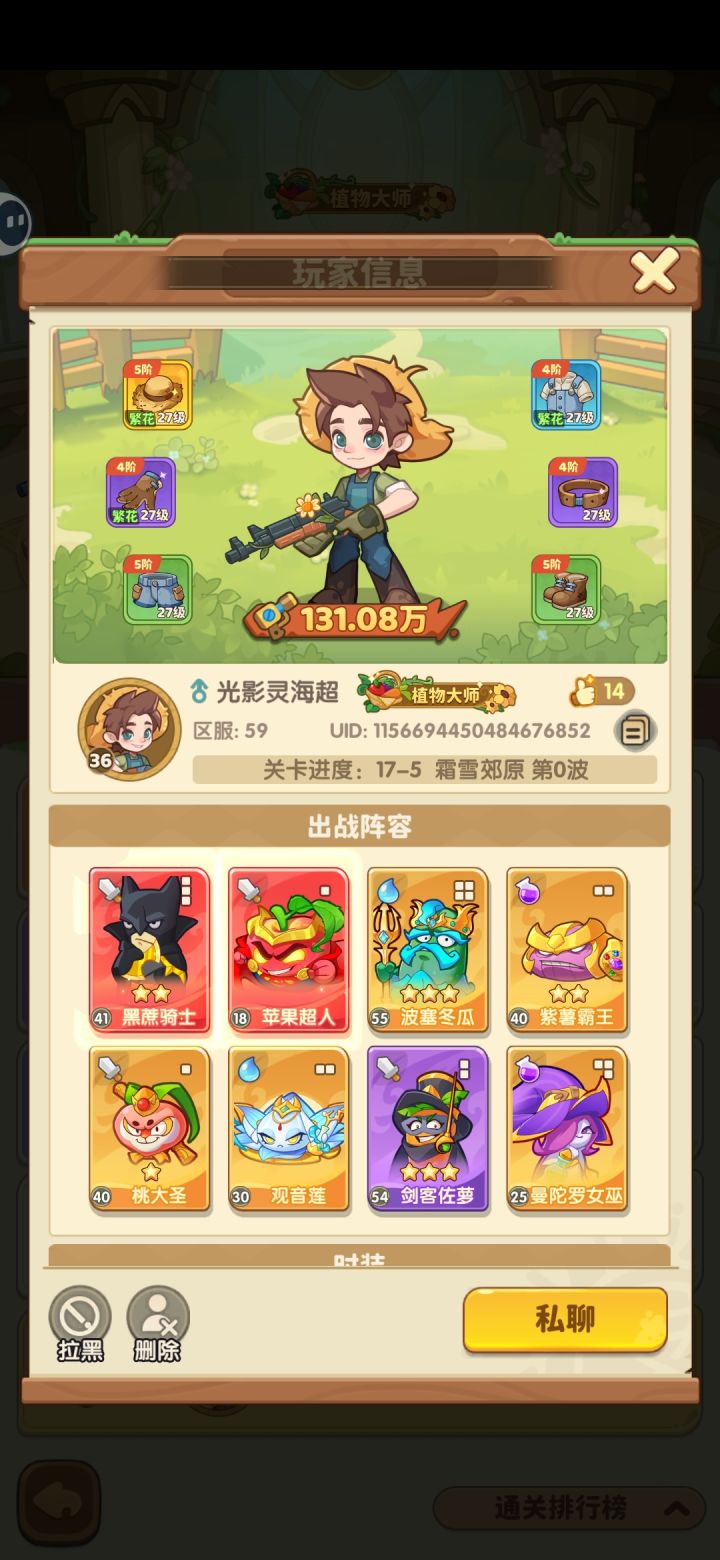Copy the UID using the copy icon
Image resolution: width=720 pixels, height=1560 pixels.
point(636,730)
